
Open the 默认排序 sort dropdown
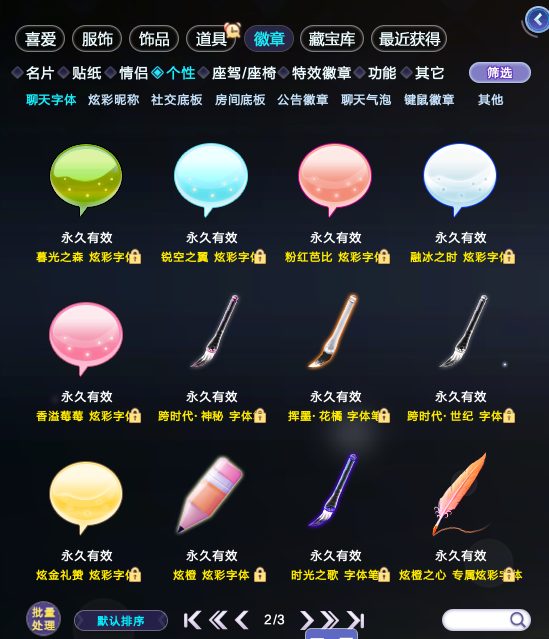coord(121,621)
